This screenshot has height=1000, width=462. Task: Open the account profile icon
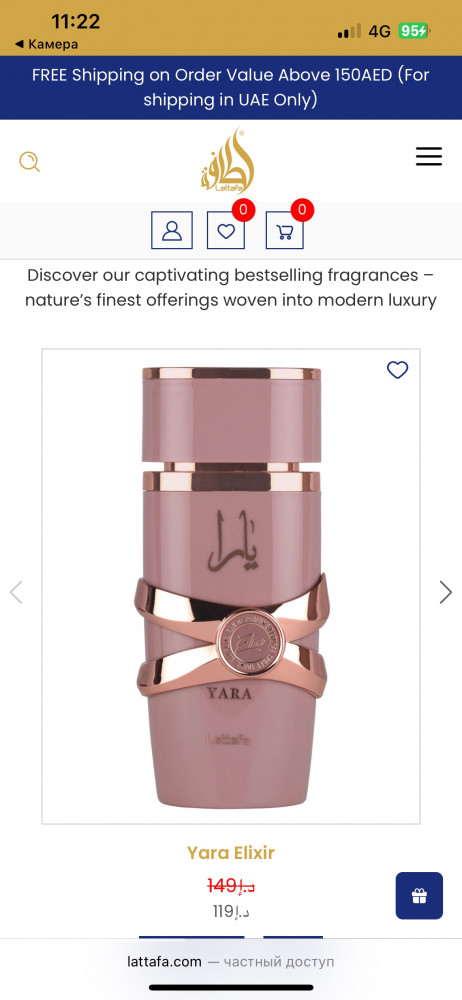tap(172, 230)
